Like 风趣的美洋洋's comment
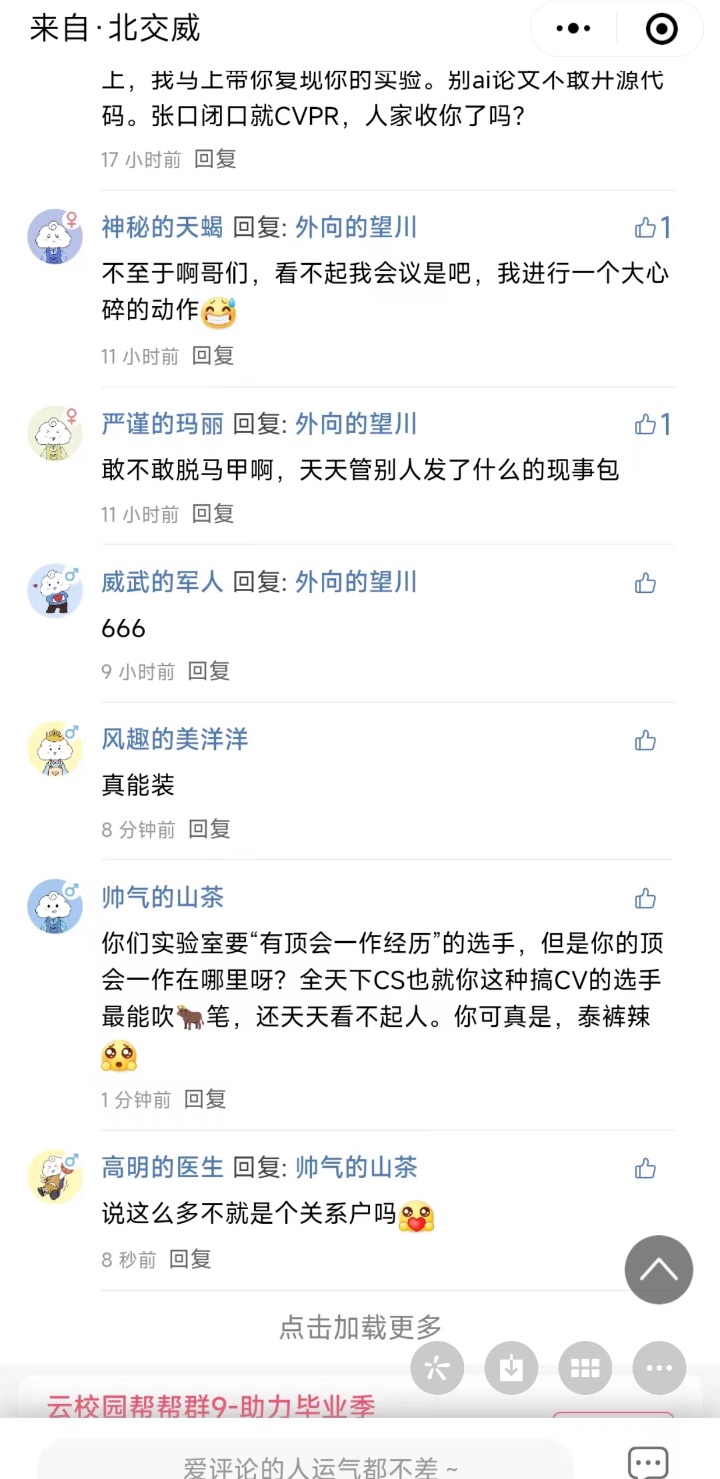720x1479 pixels. pos(645,741)
